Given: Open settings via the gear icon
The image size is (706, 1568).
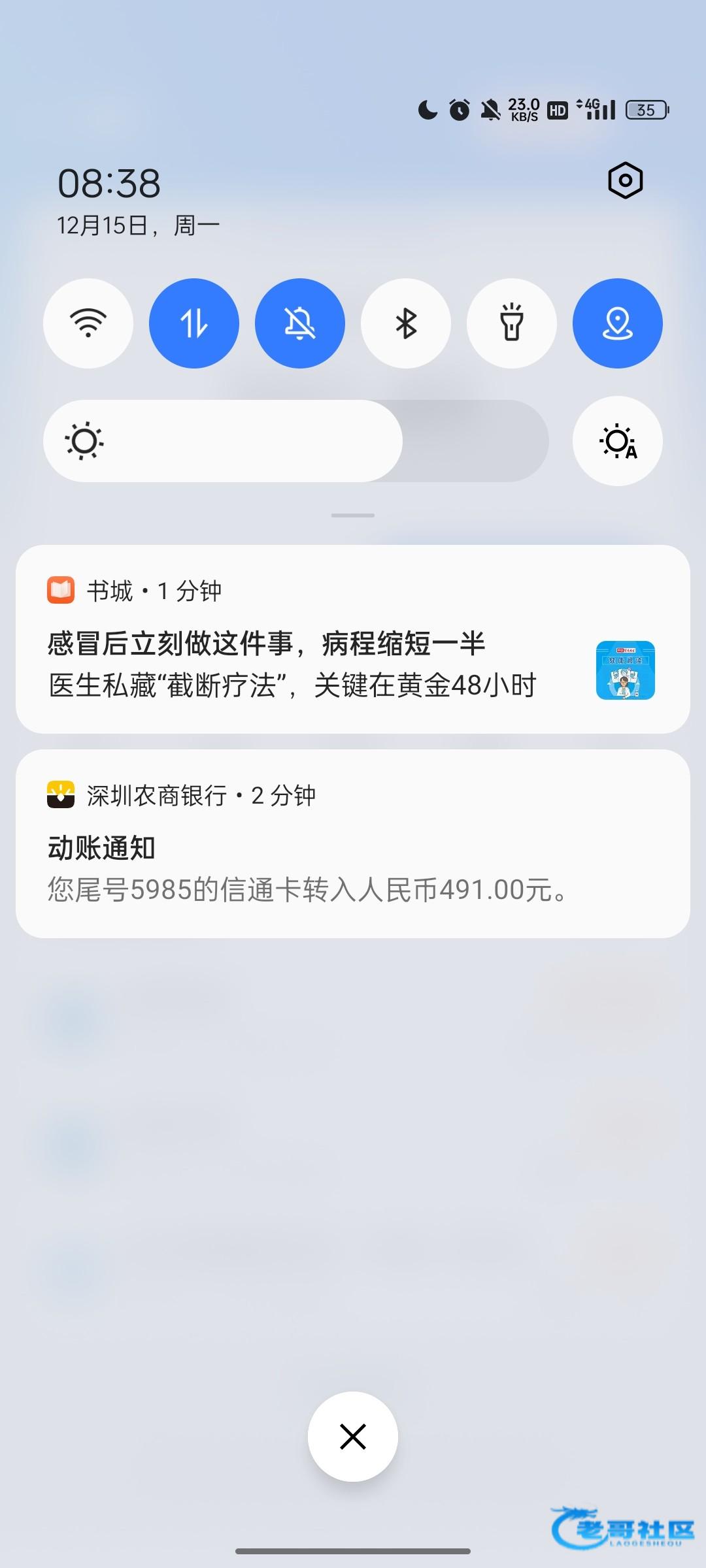Looking at the screenshot, I should click(x=625, y=180).
